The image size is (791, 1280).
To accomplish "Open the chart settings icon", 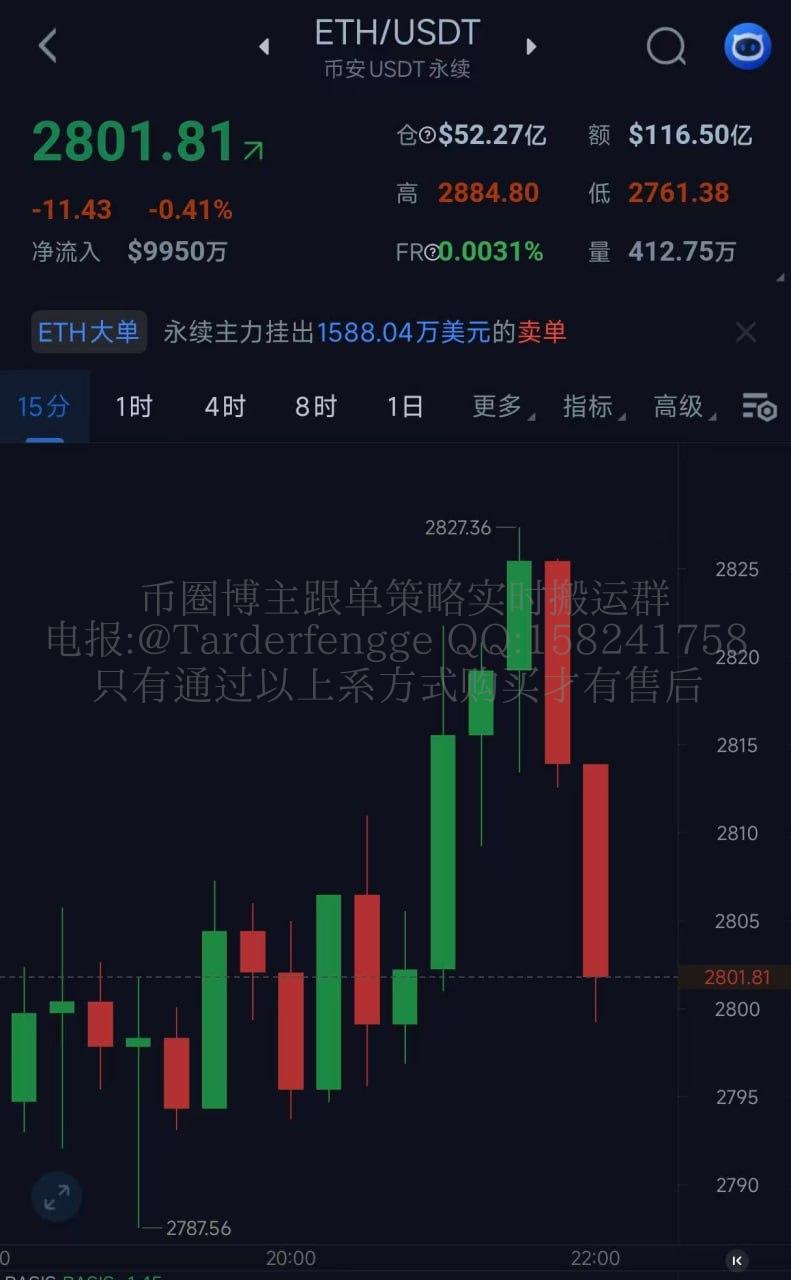I will (759, 407).
